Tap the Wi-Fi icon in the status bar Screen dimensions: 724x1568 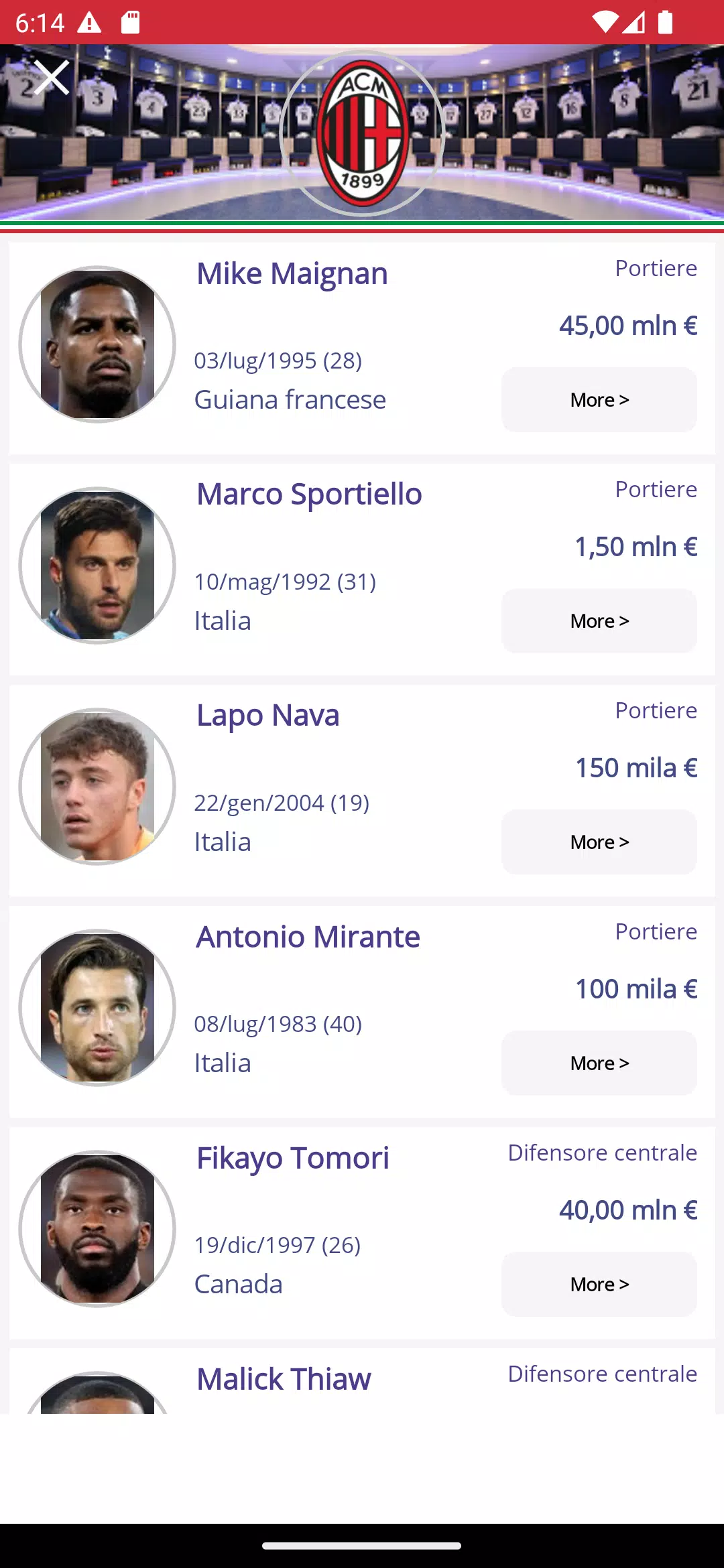tap(606, 22)
